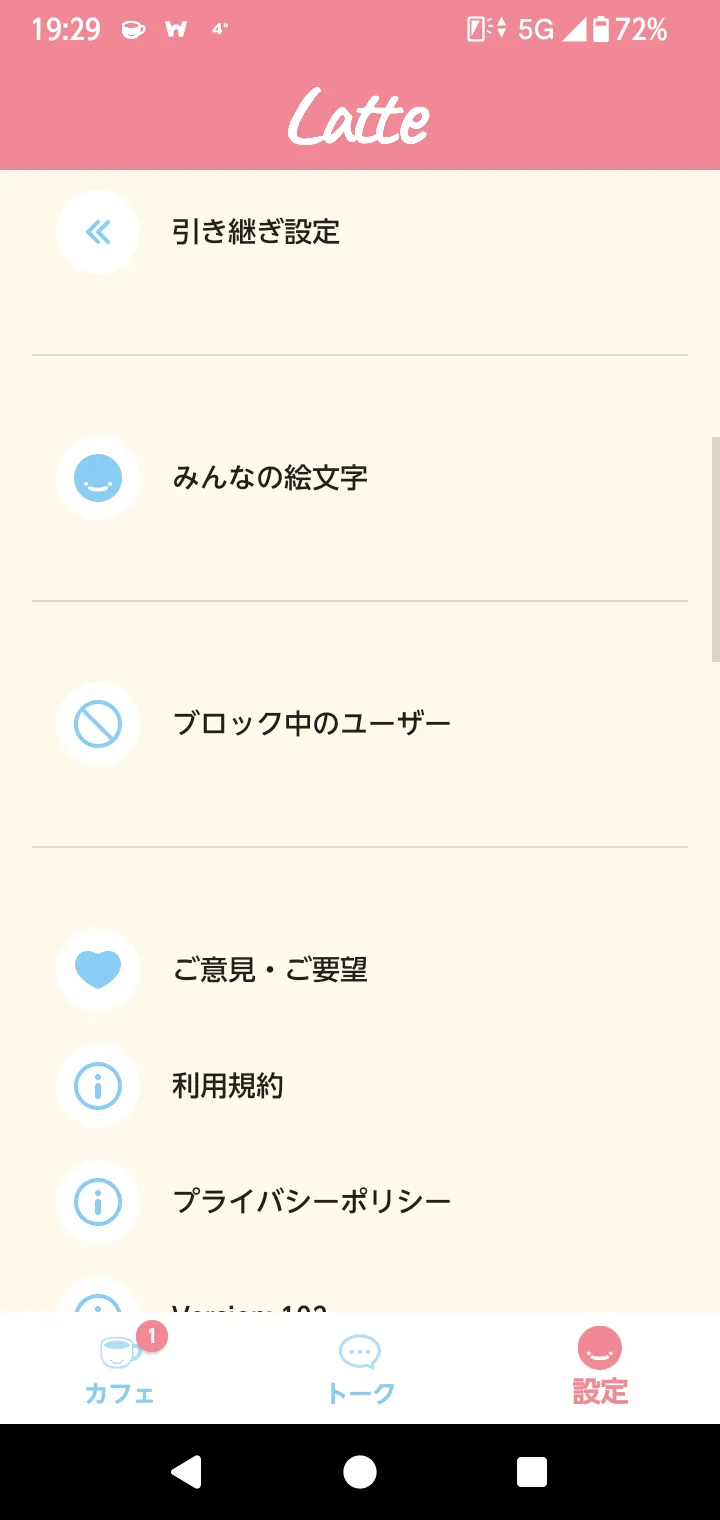
Task: Read the 利用規約 terms
Action: (228, 1086)
